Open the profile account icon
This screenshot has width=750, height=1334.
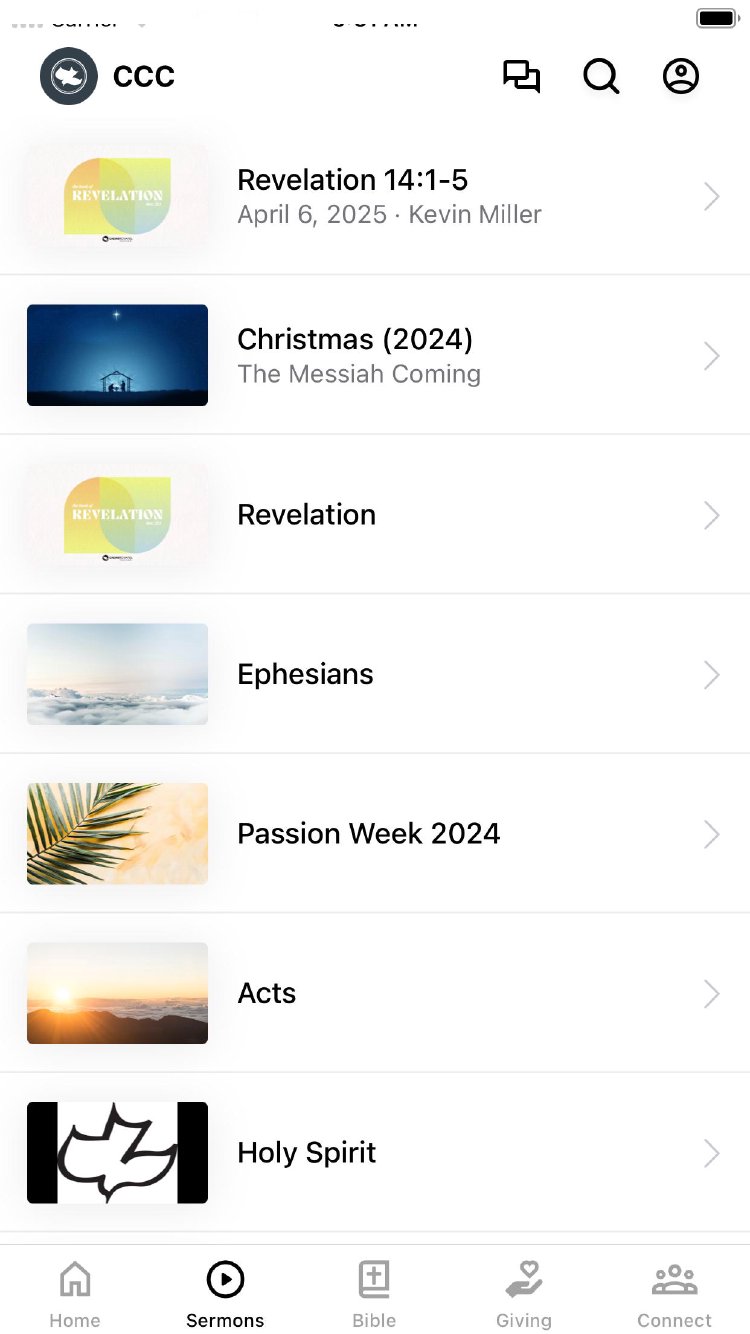tap(681, 77)
